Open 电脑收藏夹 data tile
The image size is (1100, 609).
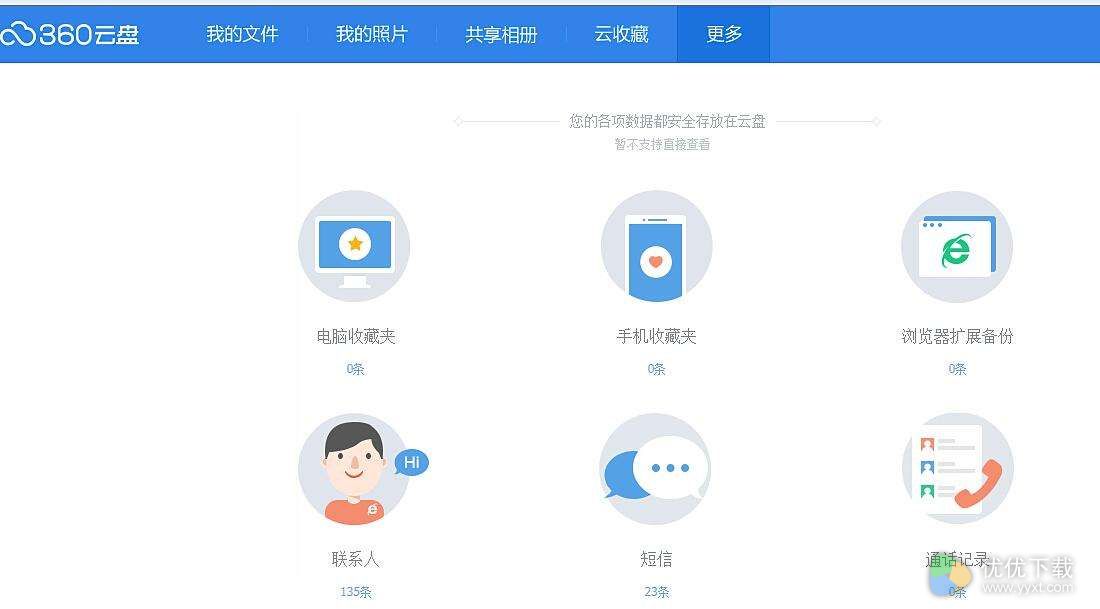point(355,247)
